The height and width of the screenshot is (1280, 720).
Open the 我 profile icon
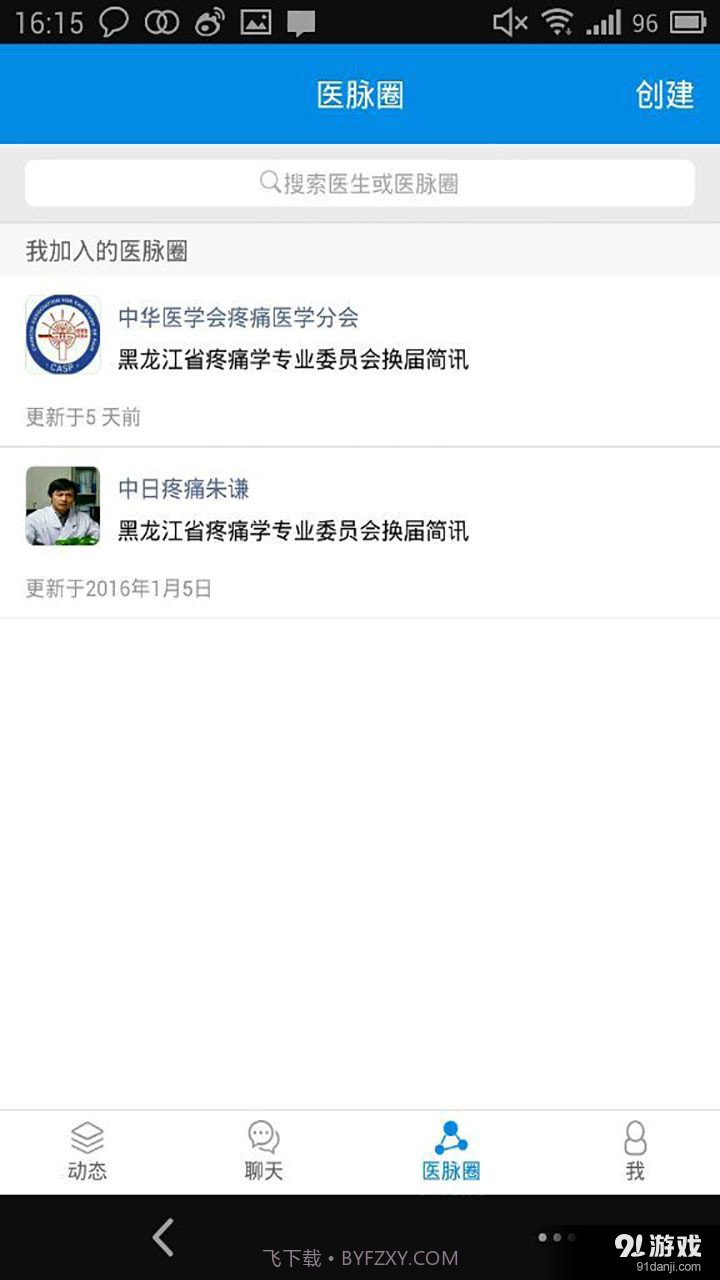(x=635, y=1137)
